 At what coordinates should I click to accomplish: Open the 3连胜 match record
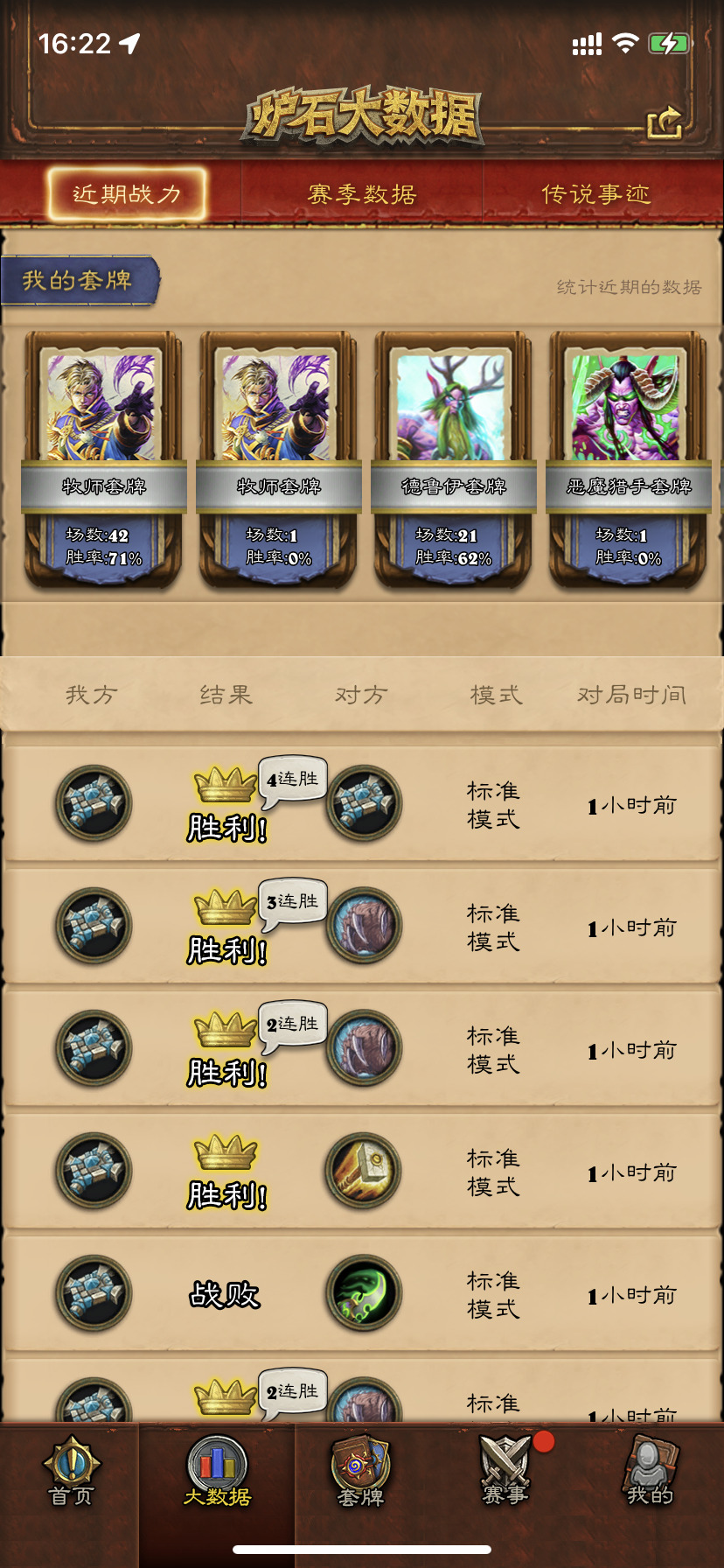pyautogui.click(x=362, y=927)
